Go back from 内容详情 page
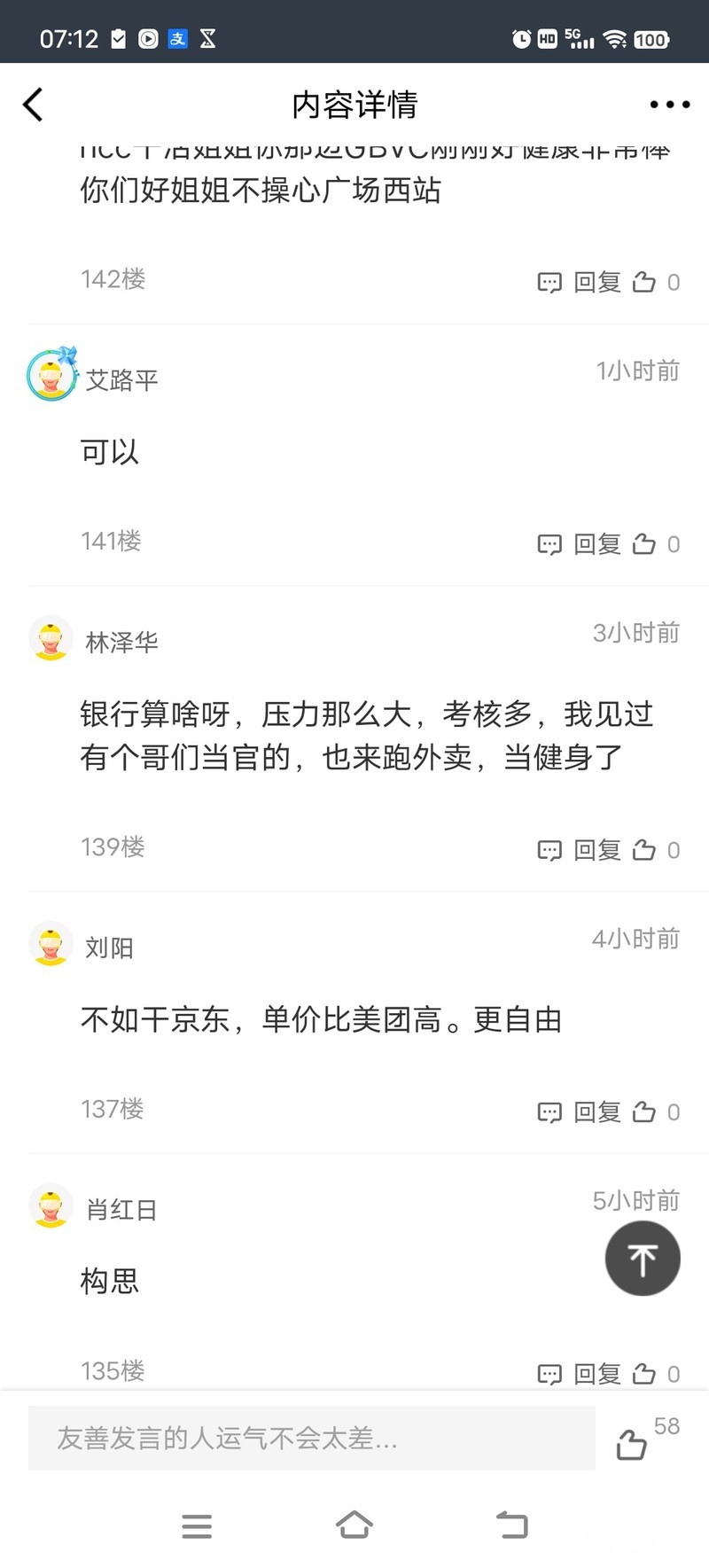 [x=34, y=105]
